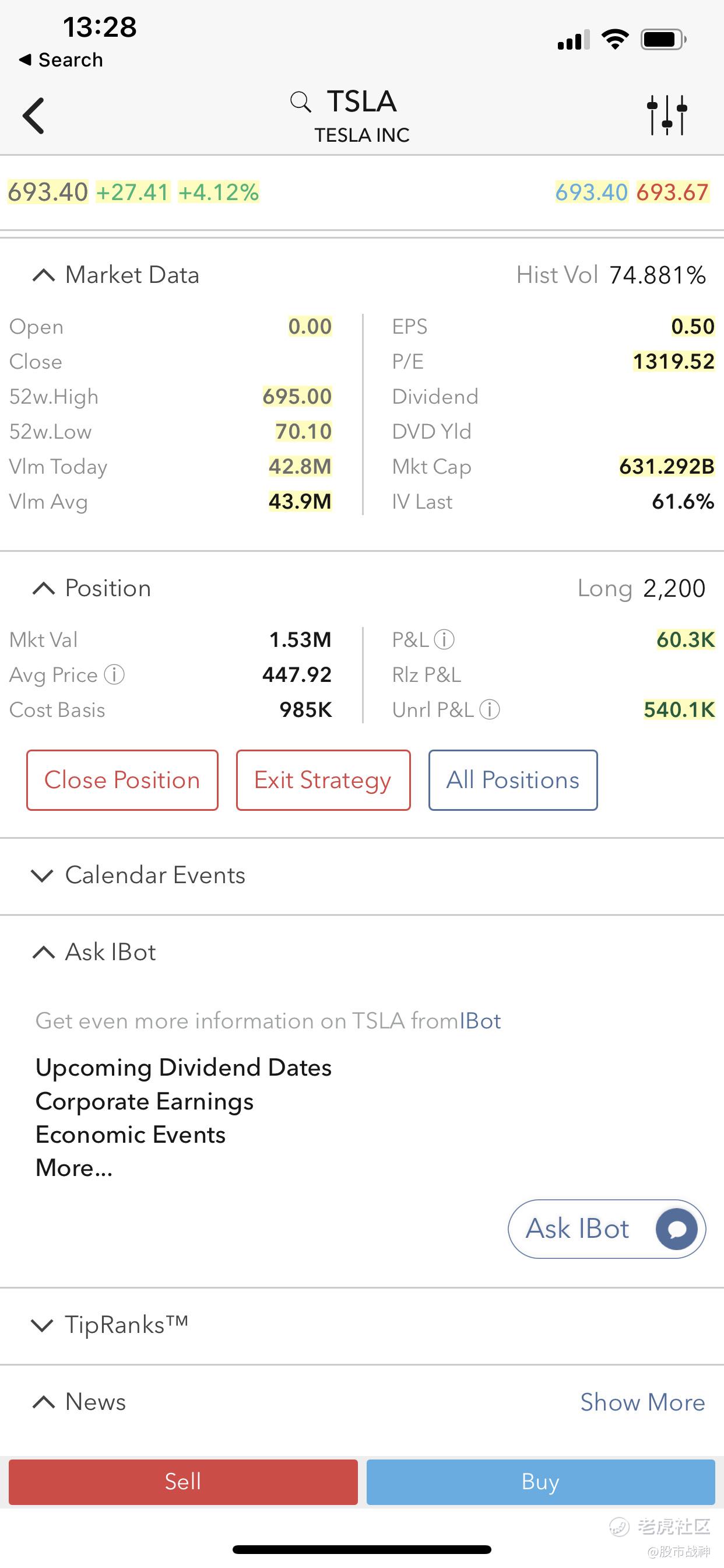
Task: Tap Close Position button
Action: click(x=122, y=780)
